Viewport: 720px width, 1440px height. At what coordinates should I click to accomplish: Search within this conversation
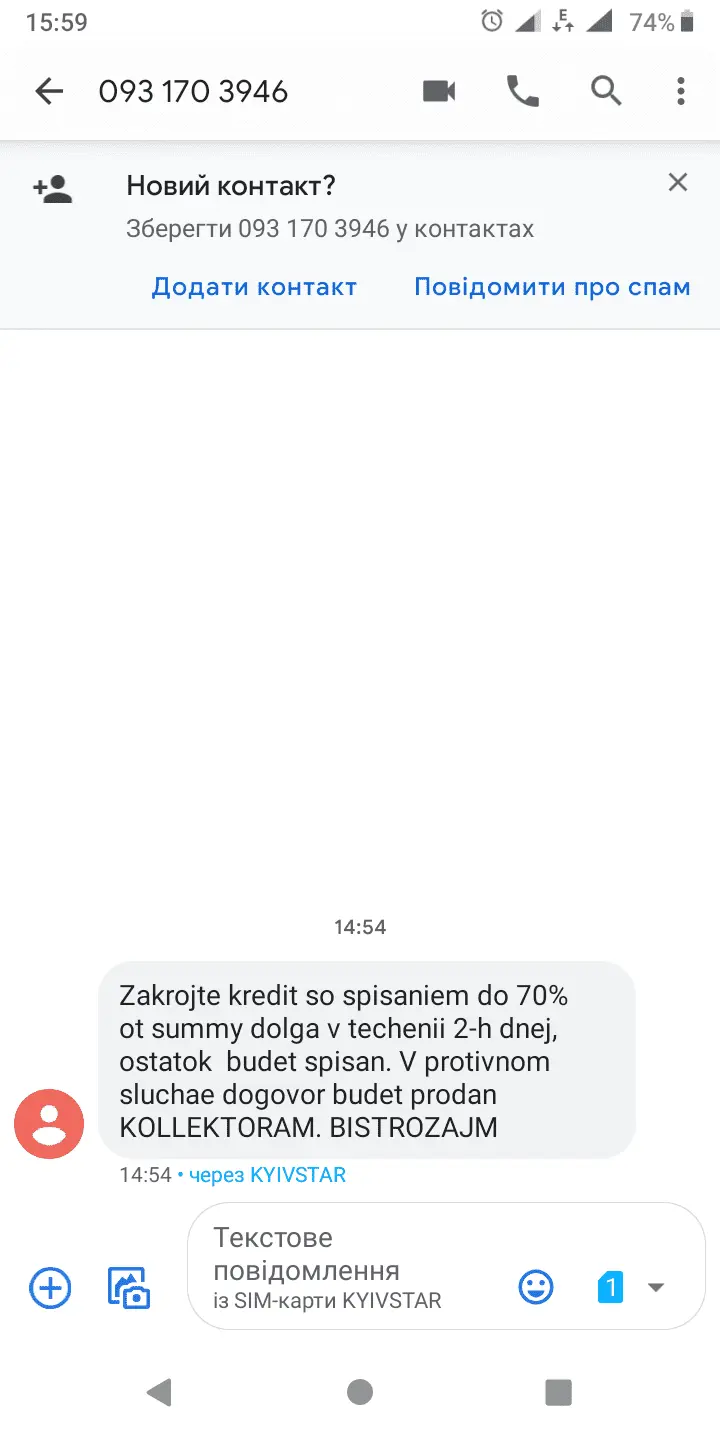tap(606, 92)
